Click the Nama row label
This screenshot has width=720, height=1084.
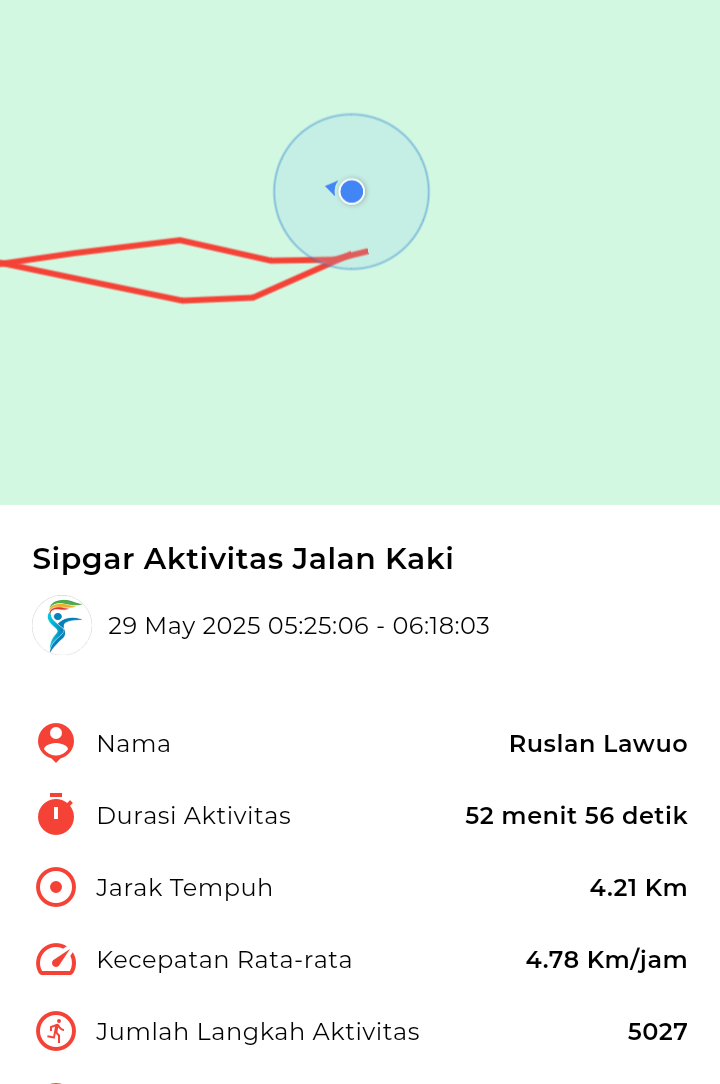[x=133, y=743]
